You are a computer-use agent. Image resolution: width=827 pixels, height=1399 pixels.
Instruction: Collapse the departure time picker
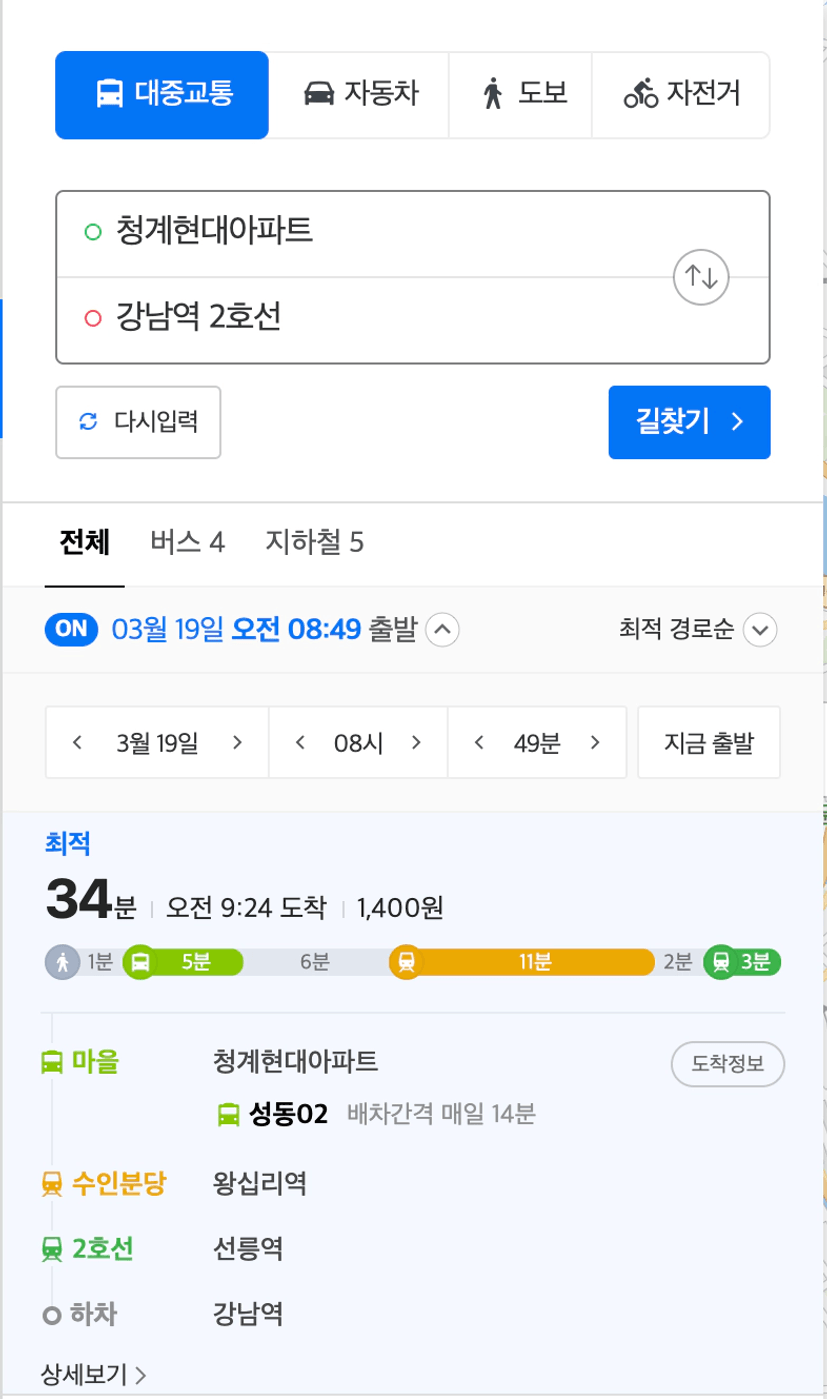click(x=443, y=630)
